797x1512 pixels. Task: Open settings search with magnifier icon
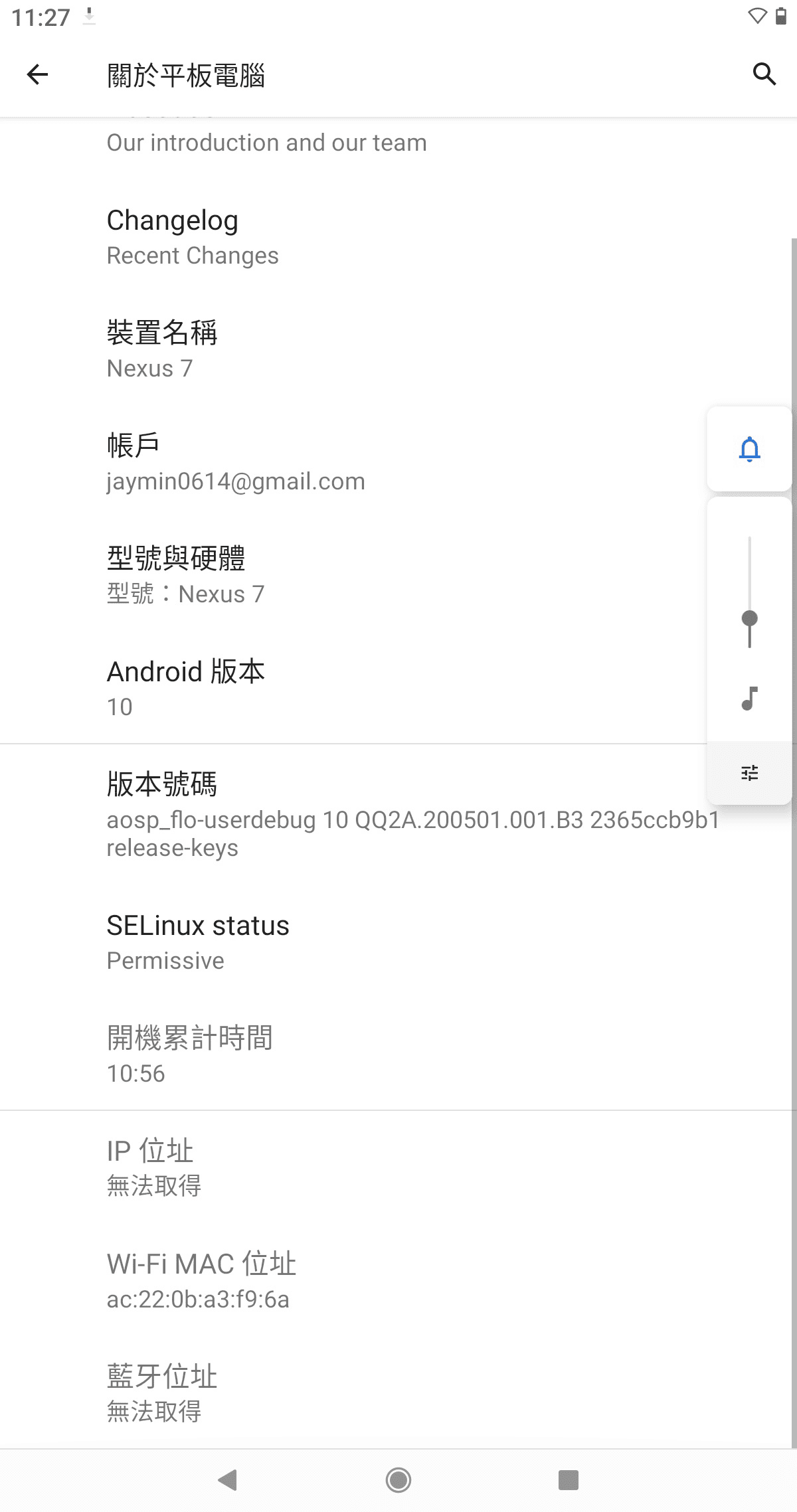[x=764, y=74]
